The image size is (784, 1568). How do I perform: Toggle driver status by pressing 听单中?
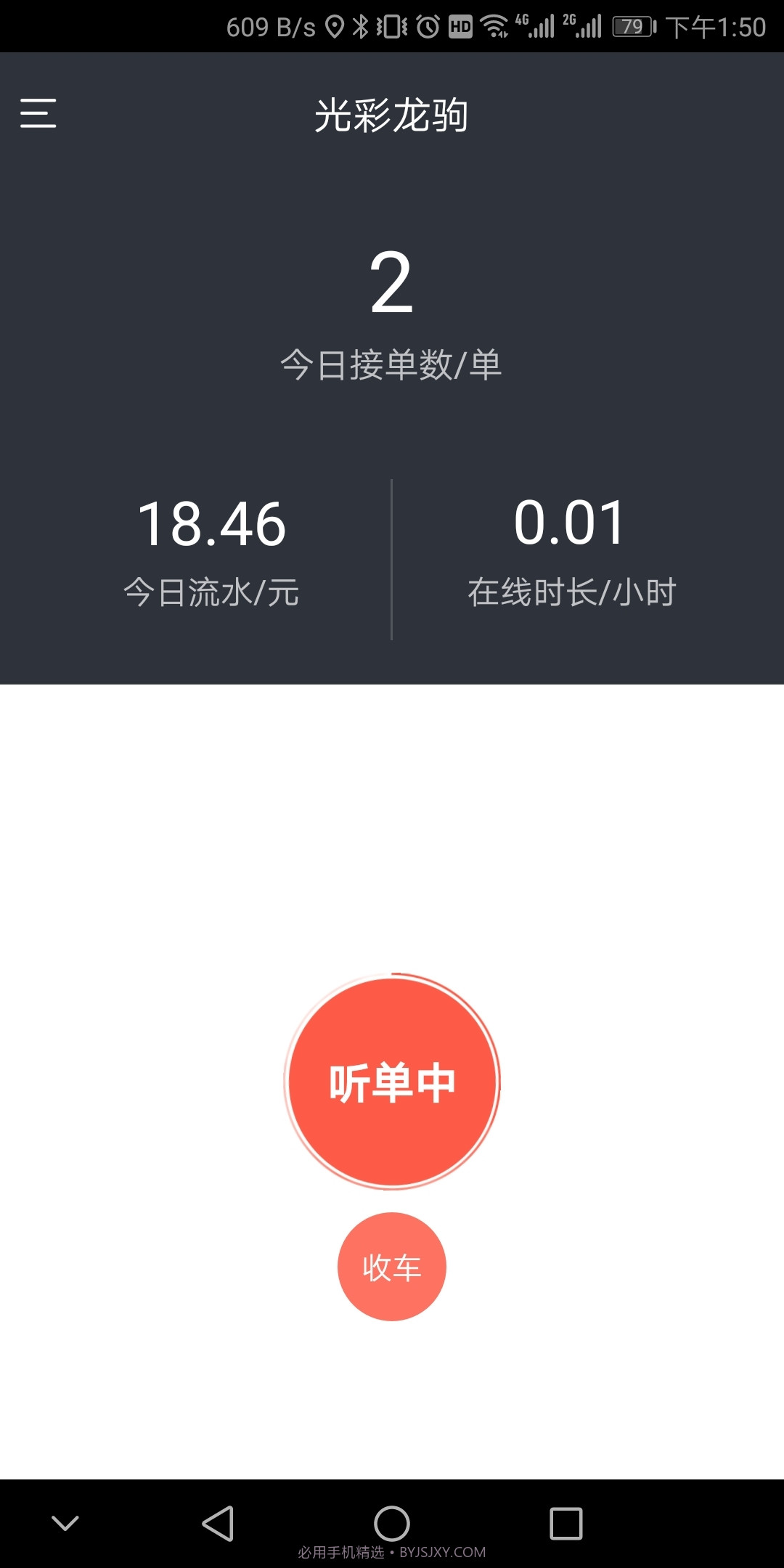click(392, 1082)
